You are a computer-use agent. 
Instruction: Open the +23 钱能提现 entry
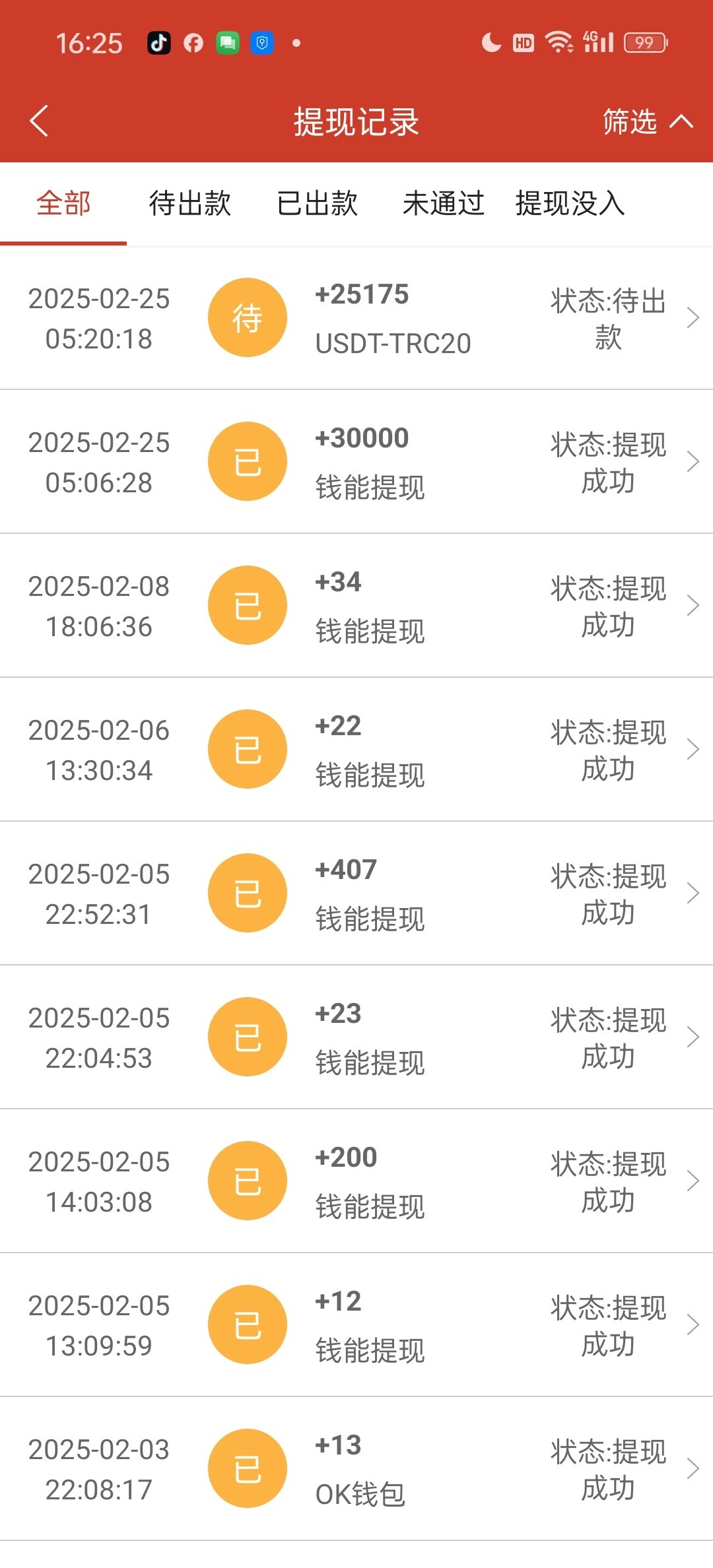point(356,1037)
